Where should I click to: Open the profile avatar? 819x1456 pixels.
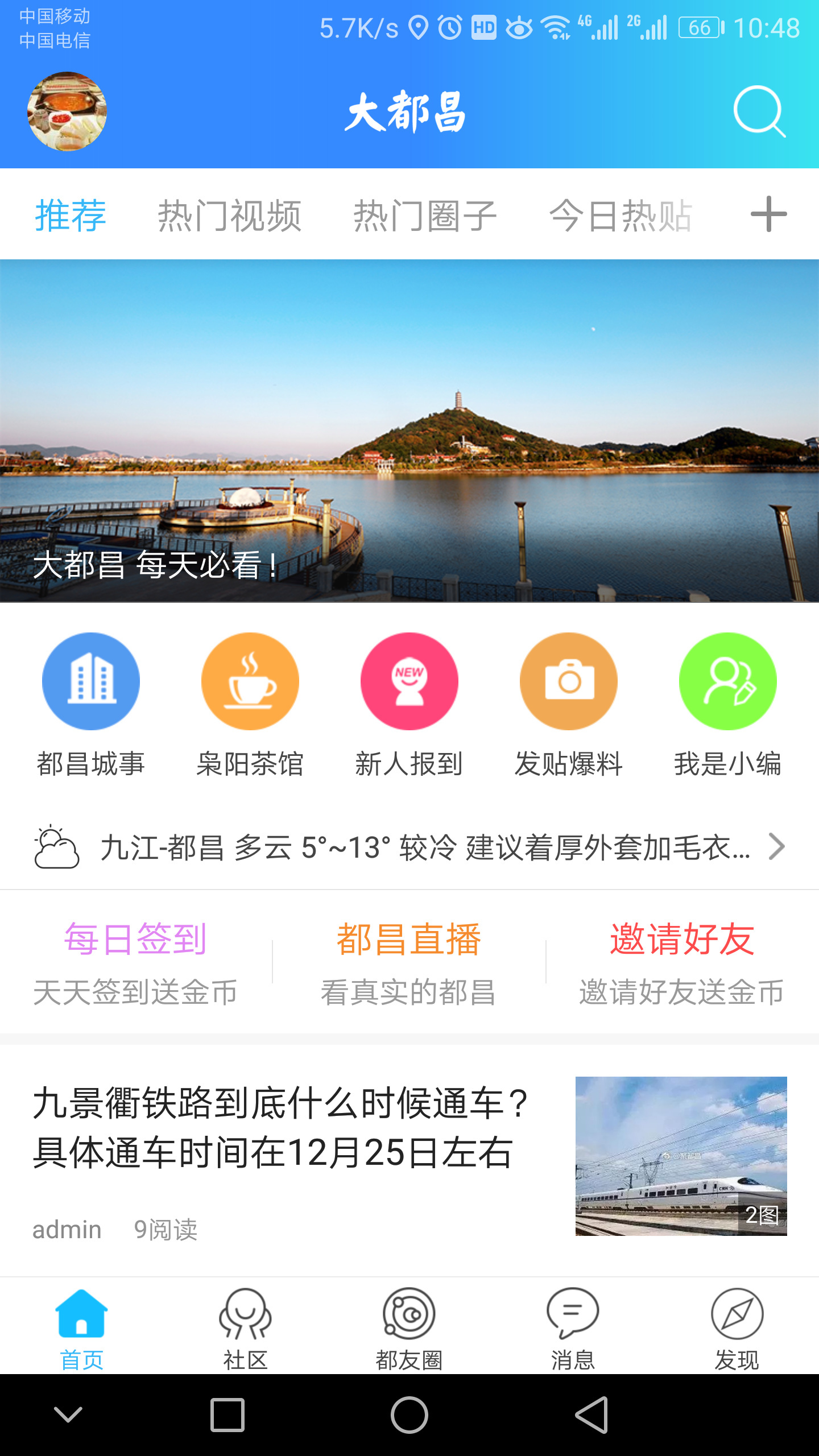(67, 111)
